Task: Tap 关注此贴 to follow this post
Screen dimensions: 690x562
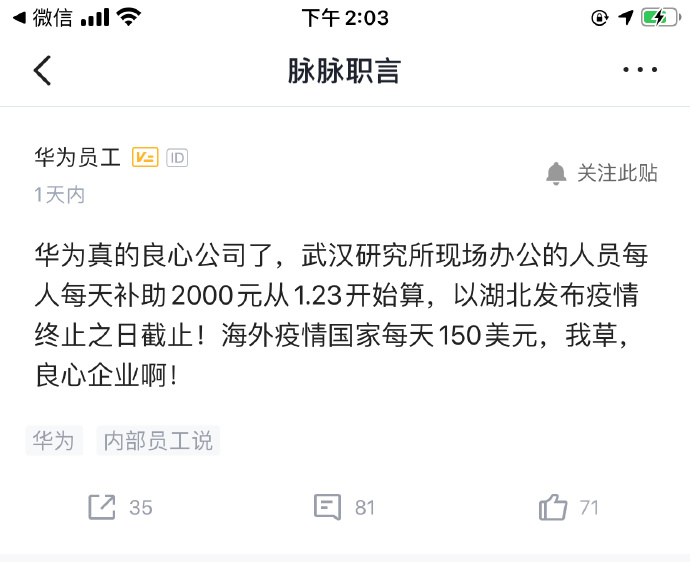Action: (x=603, y=173)
